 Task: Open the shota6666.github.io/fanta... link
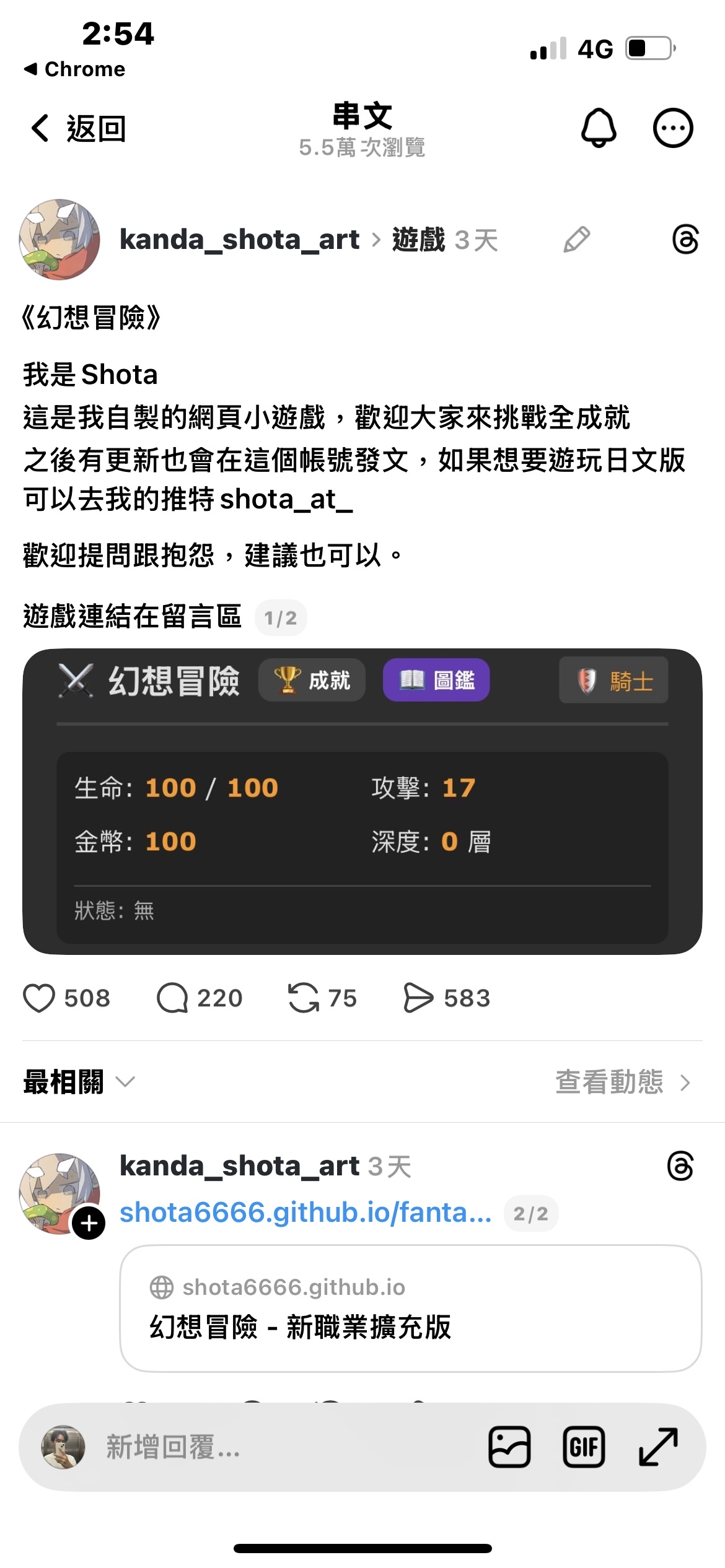click(305, 1213)
